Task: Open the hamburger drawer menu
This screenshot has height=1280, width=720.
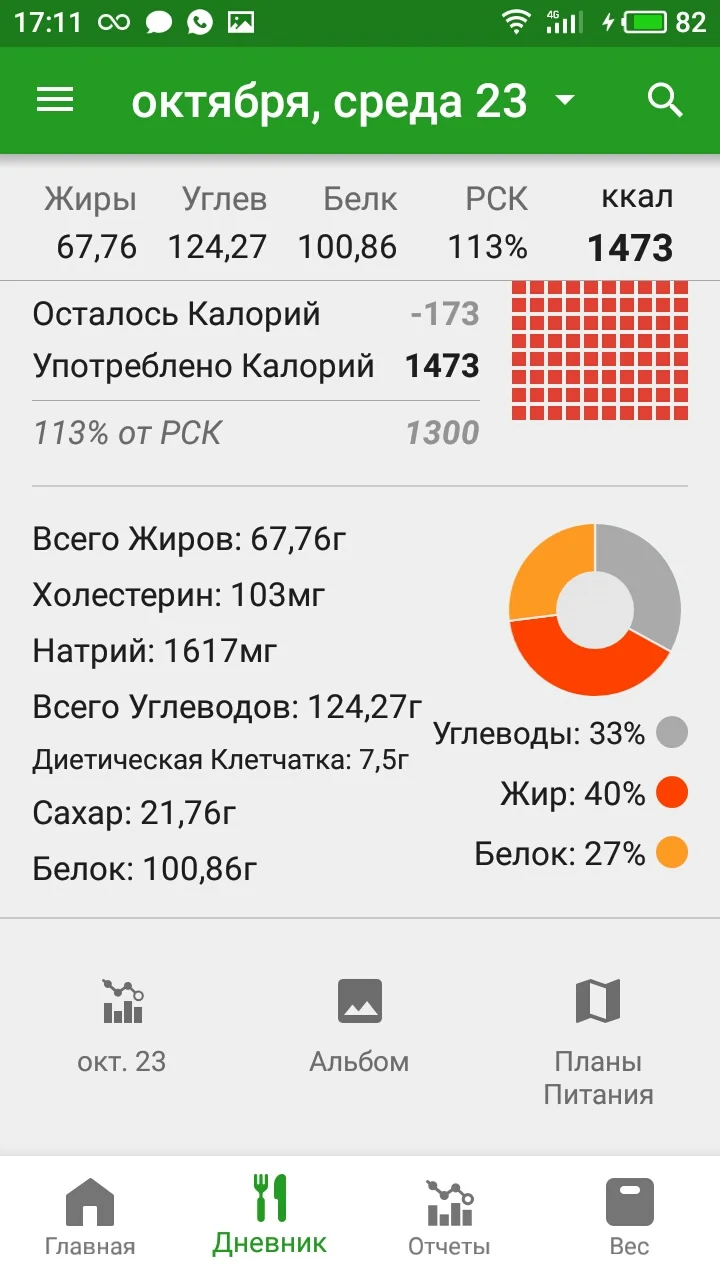Action: (55, 100)
